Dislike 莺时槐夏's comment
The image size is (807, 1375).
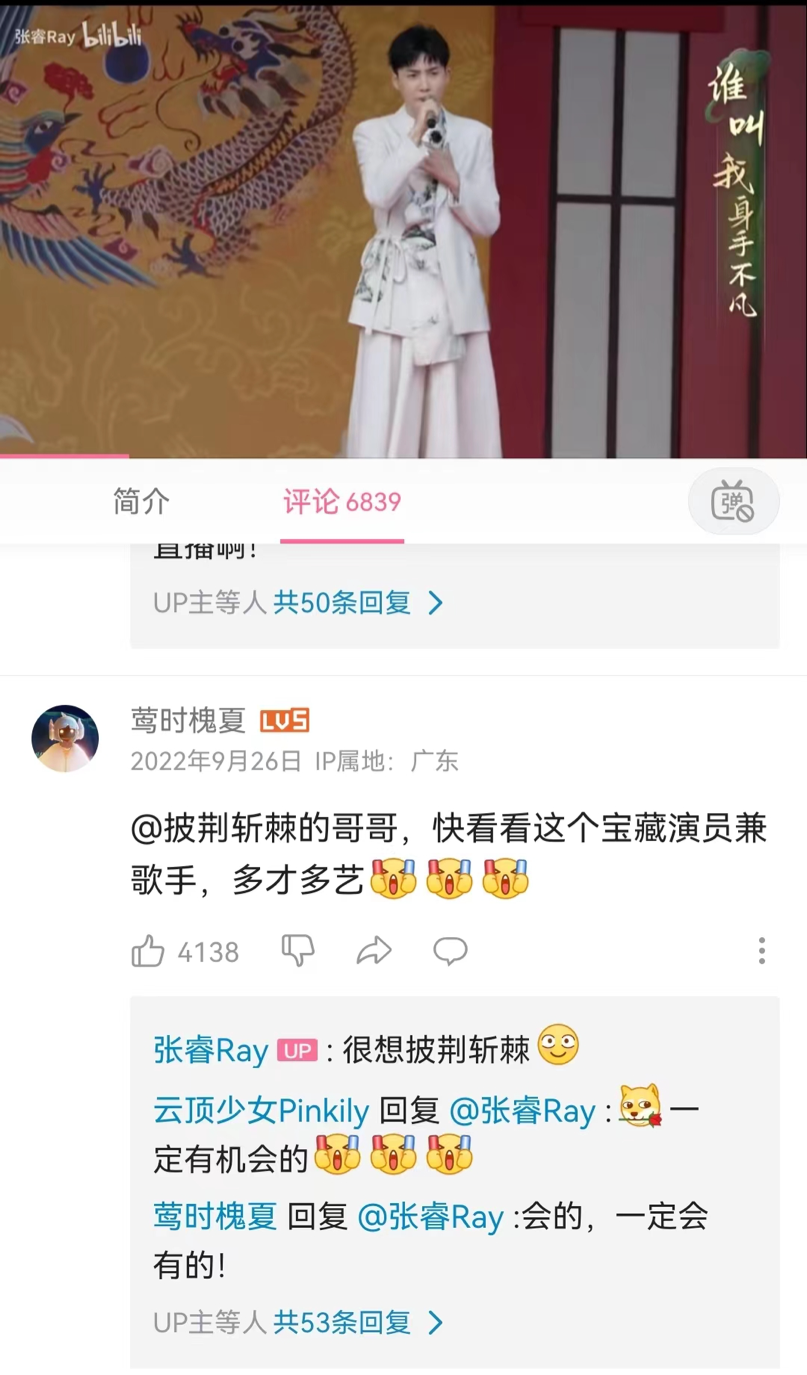[x=298, y=951]
